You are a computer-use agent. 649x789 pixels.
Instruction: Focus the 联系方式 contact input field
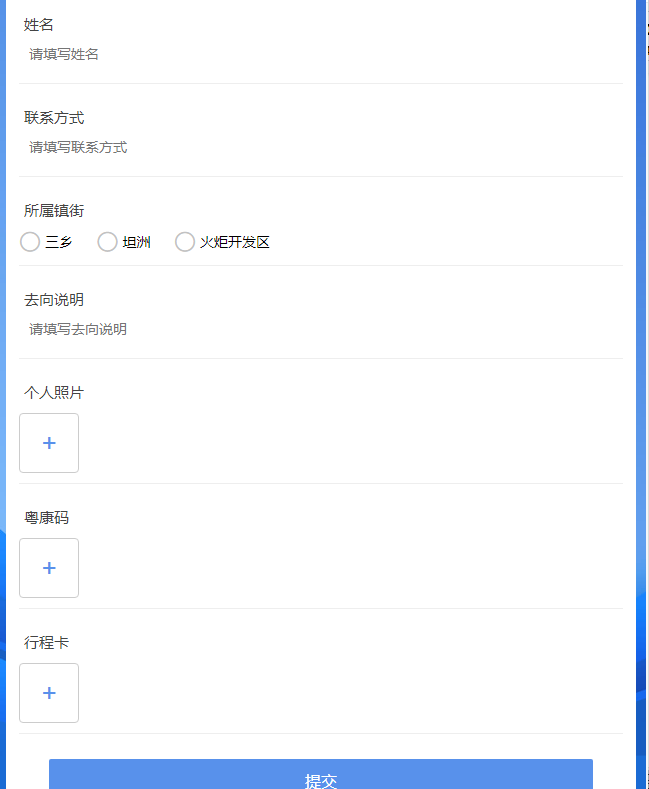(x=320, y=147)
